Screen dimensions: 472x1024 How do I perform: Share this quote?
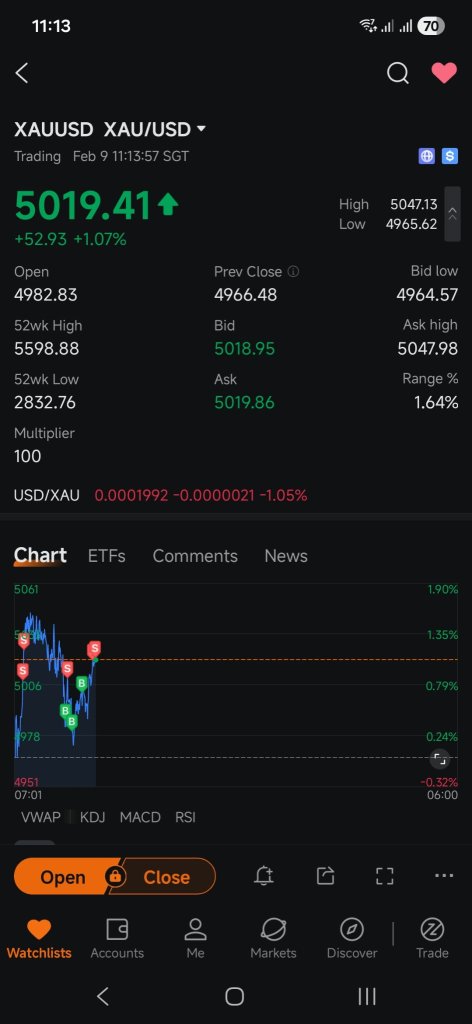point(325,876)
